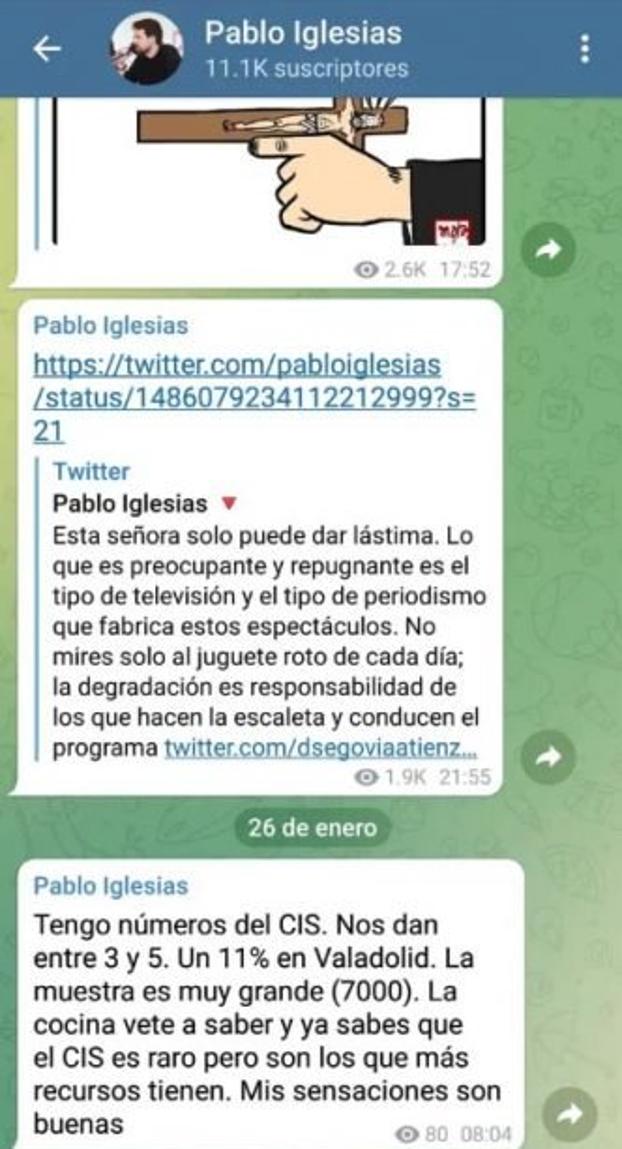
Task: Go back from Pablo Iglesias channel
Action: point(47,50)
